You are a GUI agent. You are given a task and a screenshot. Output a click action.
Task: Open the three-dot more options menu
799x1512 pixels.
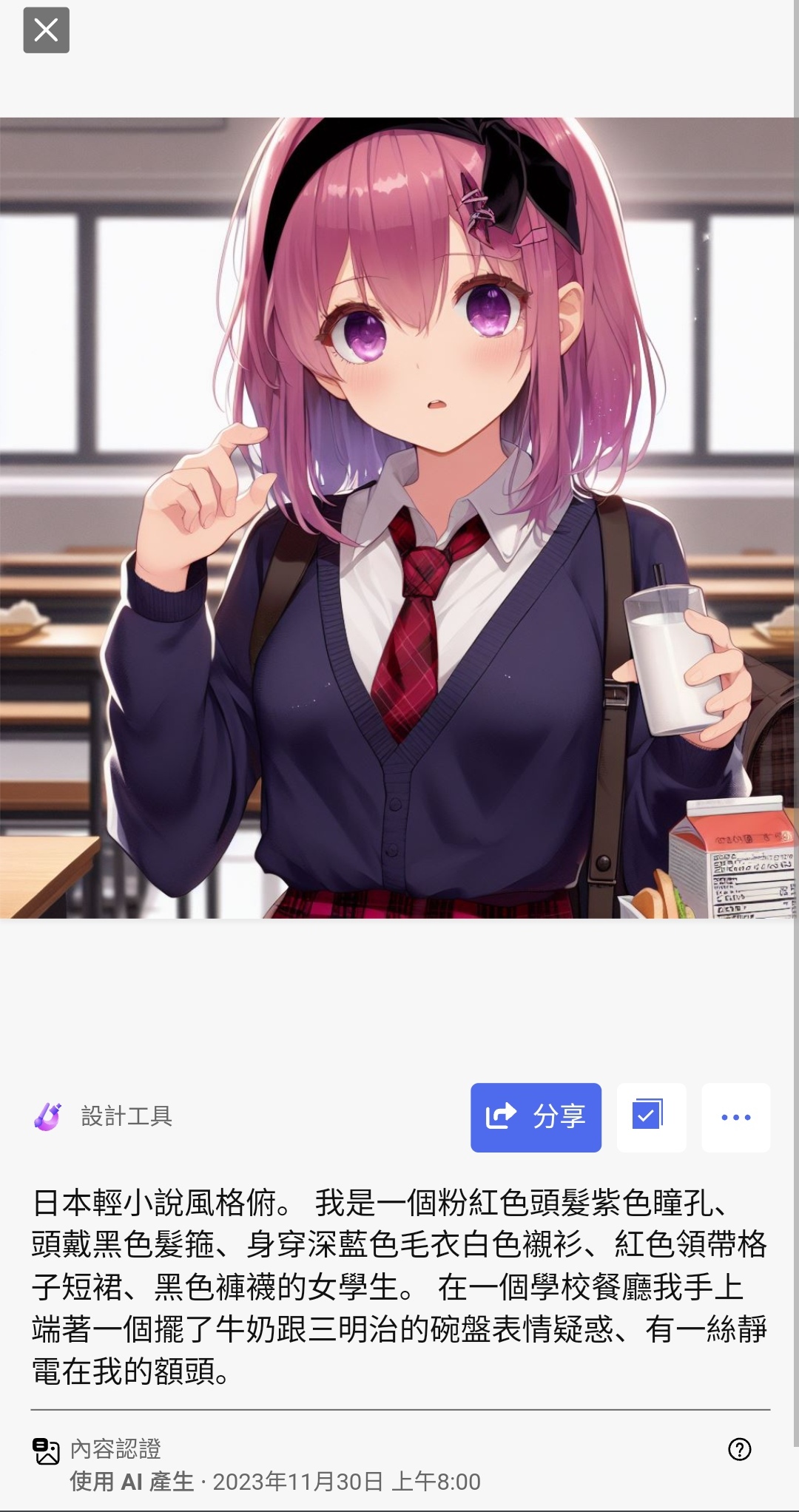tap(736, 1117)
